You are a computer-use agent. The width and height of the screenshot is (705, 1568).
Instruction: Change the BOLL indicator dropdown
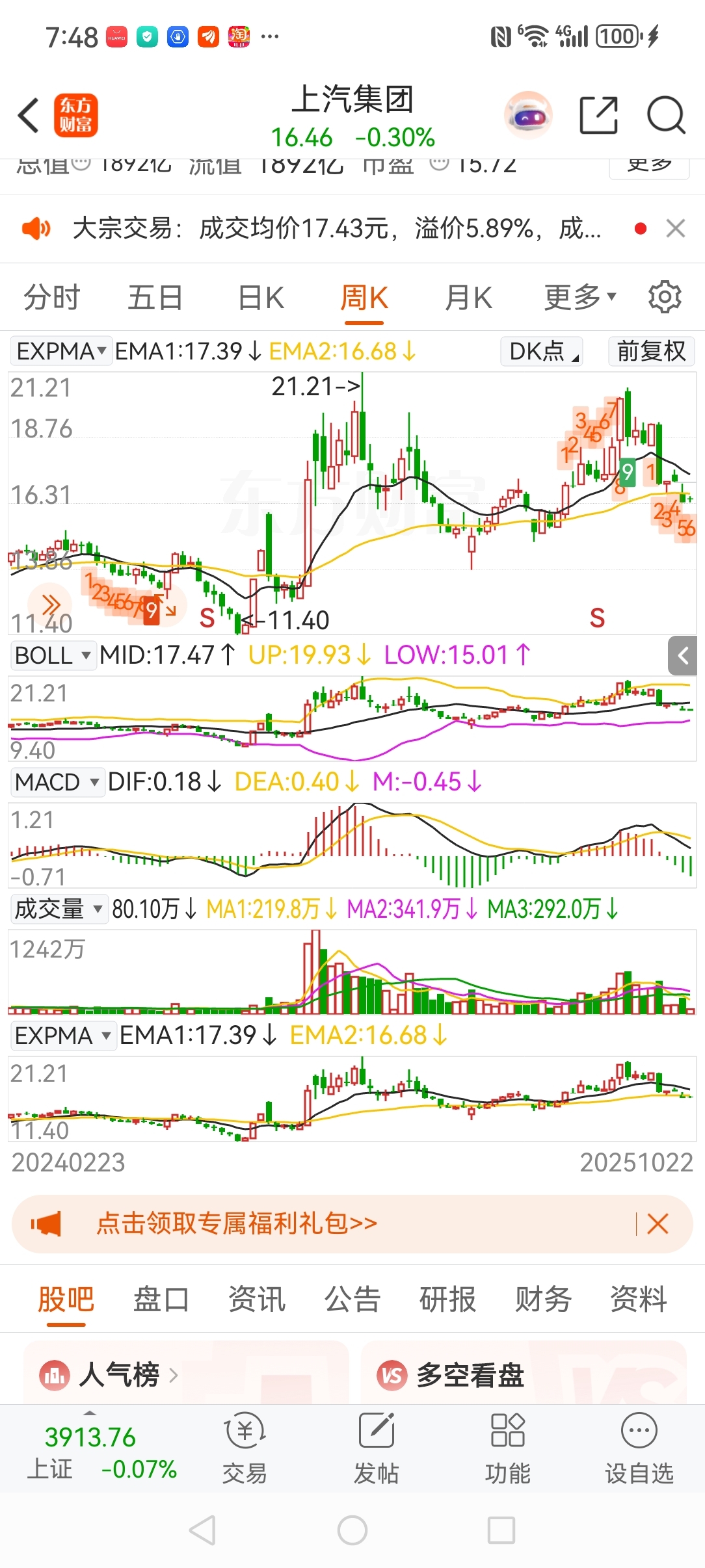[53, 655]
